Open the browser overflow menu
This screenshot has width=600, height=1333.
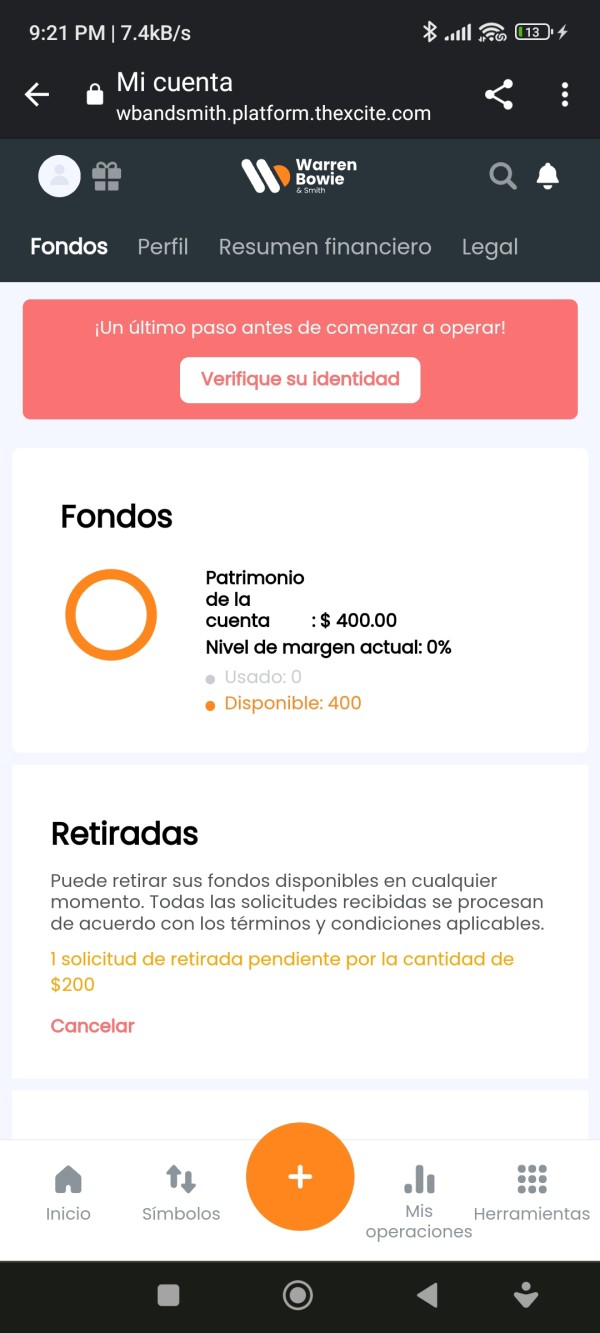(565, 95)
